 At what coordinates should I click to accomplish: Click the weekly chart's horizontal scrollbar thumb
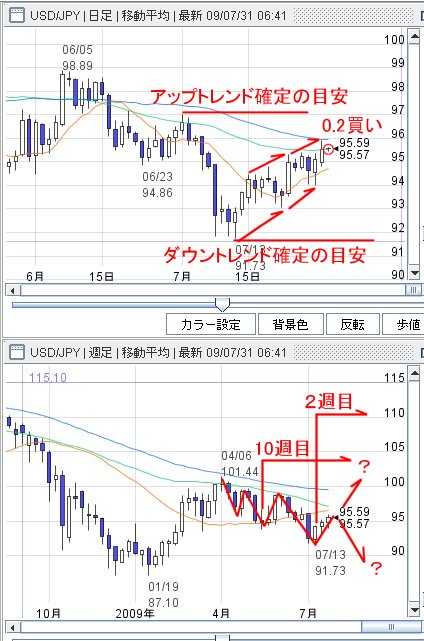(391, 627)
